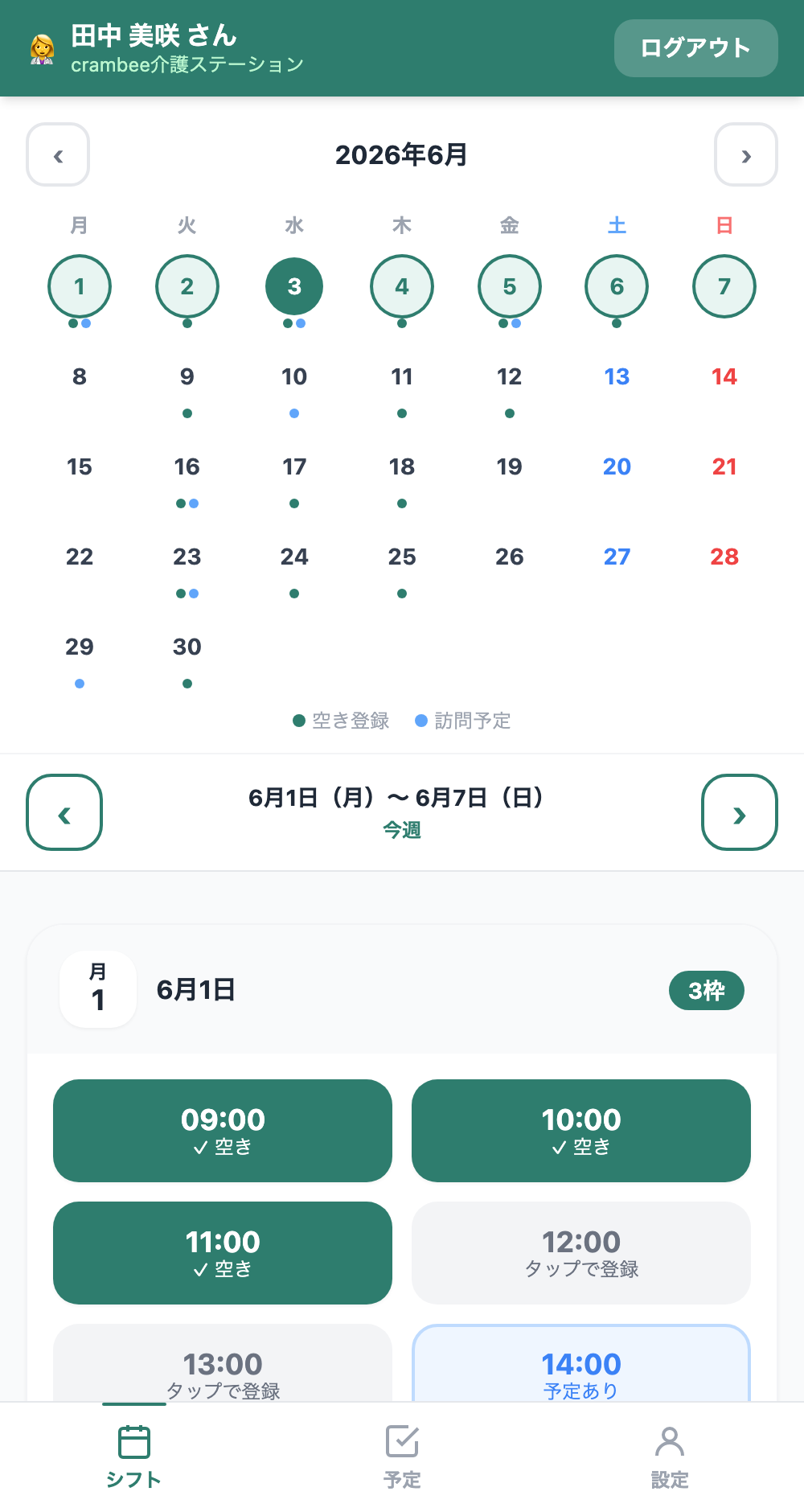The image size is (804, 1512).
Task: Go to the next month
Action: [x=746, y=154]
